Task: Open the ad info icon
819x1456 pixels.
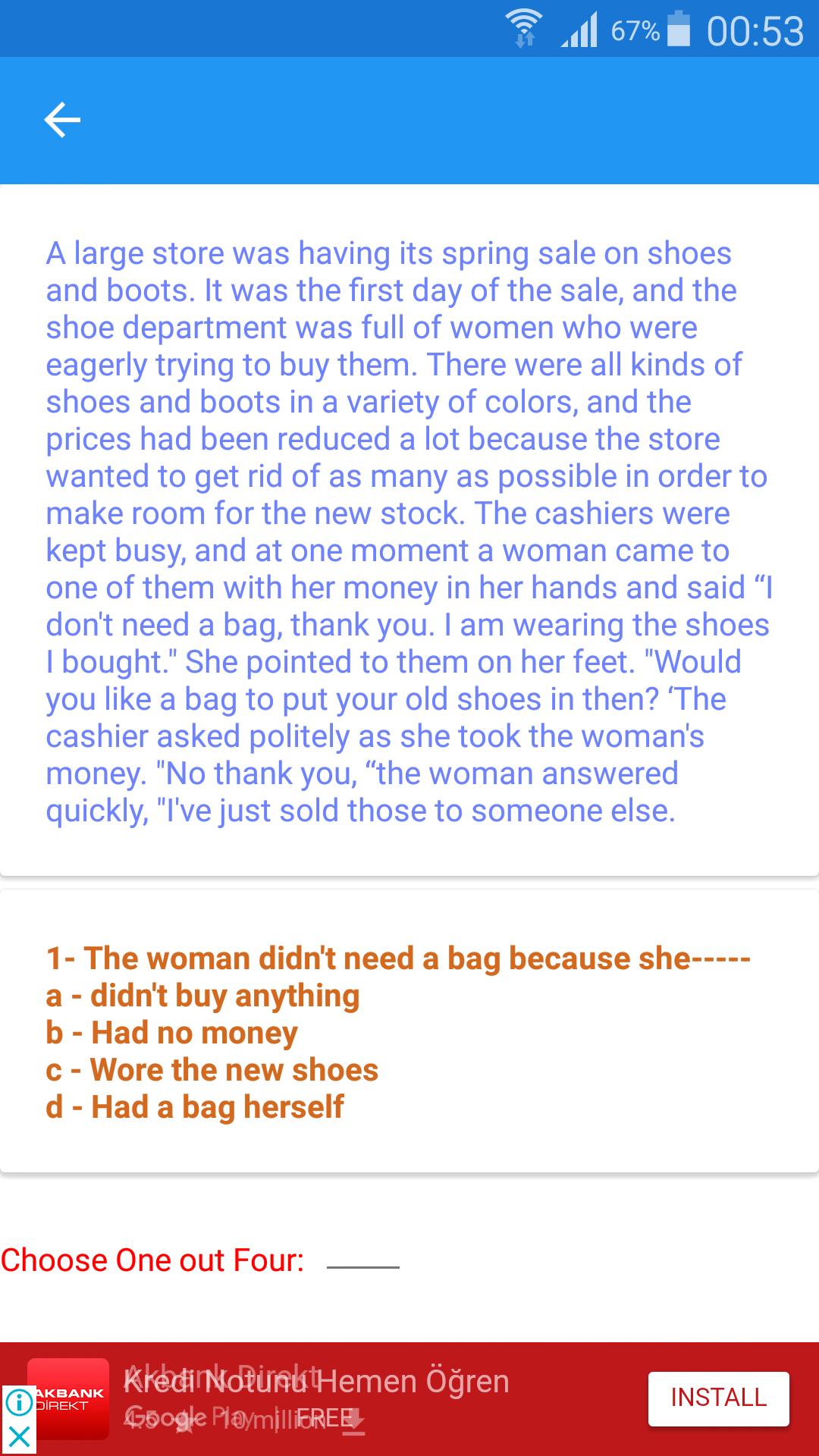Action: click(x=19, y=1402)
